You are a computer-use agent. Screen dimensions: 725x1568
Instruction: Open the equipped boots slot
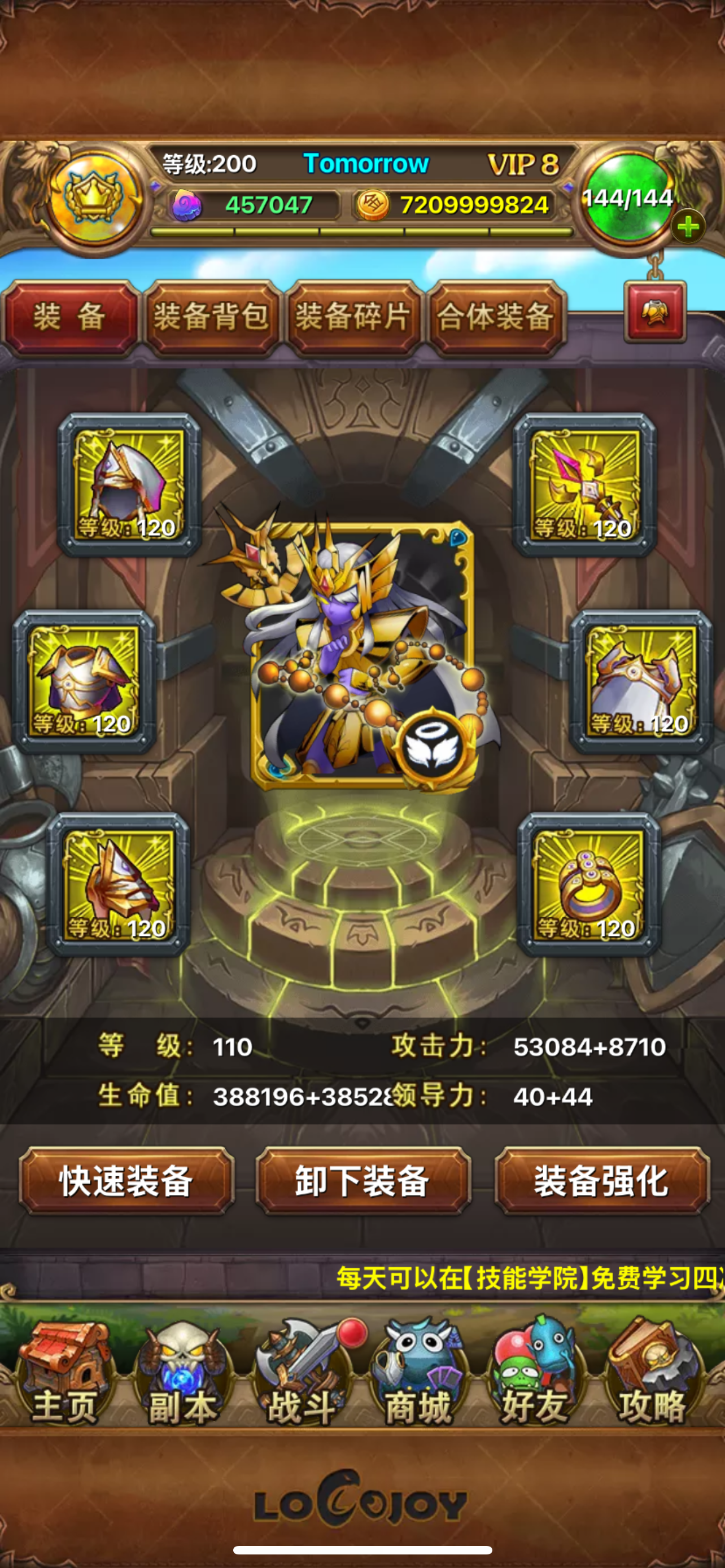[x=118, y=885]
